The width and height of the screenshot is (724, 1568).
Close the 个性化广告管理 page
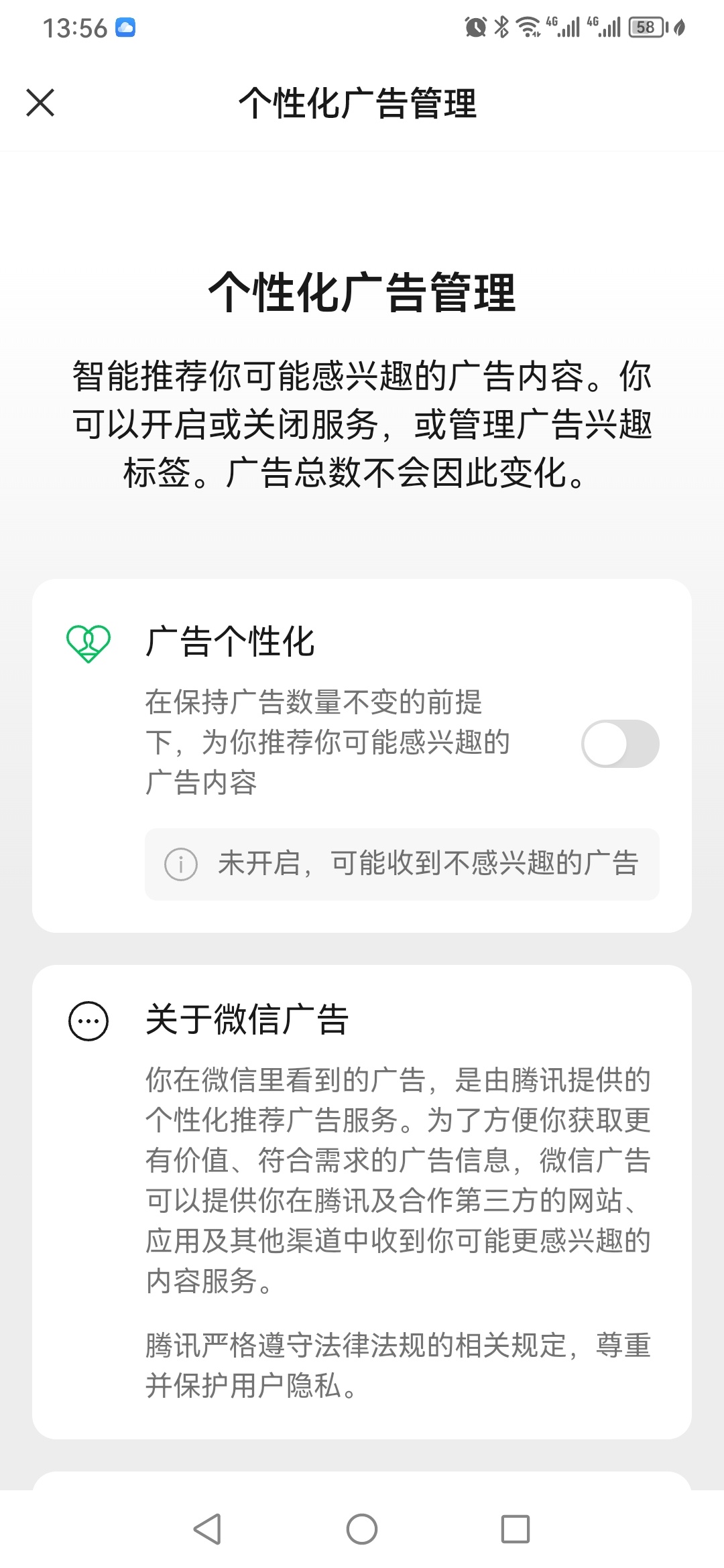[40, 103]
